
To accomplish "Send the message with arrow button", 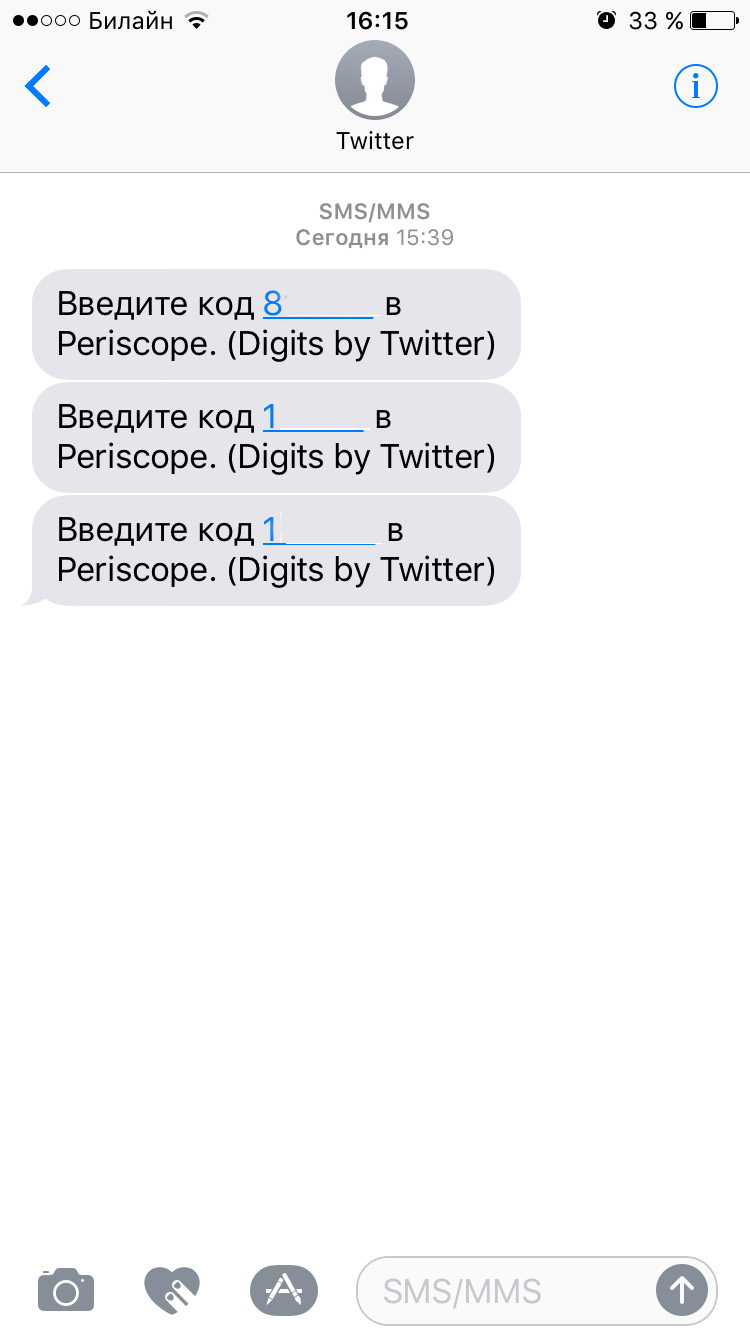I will [x=682, y=1291].
